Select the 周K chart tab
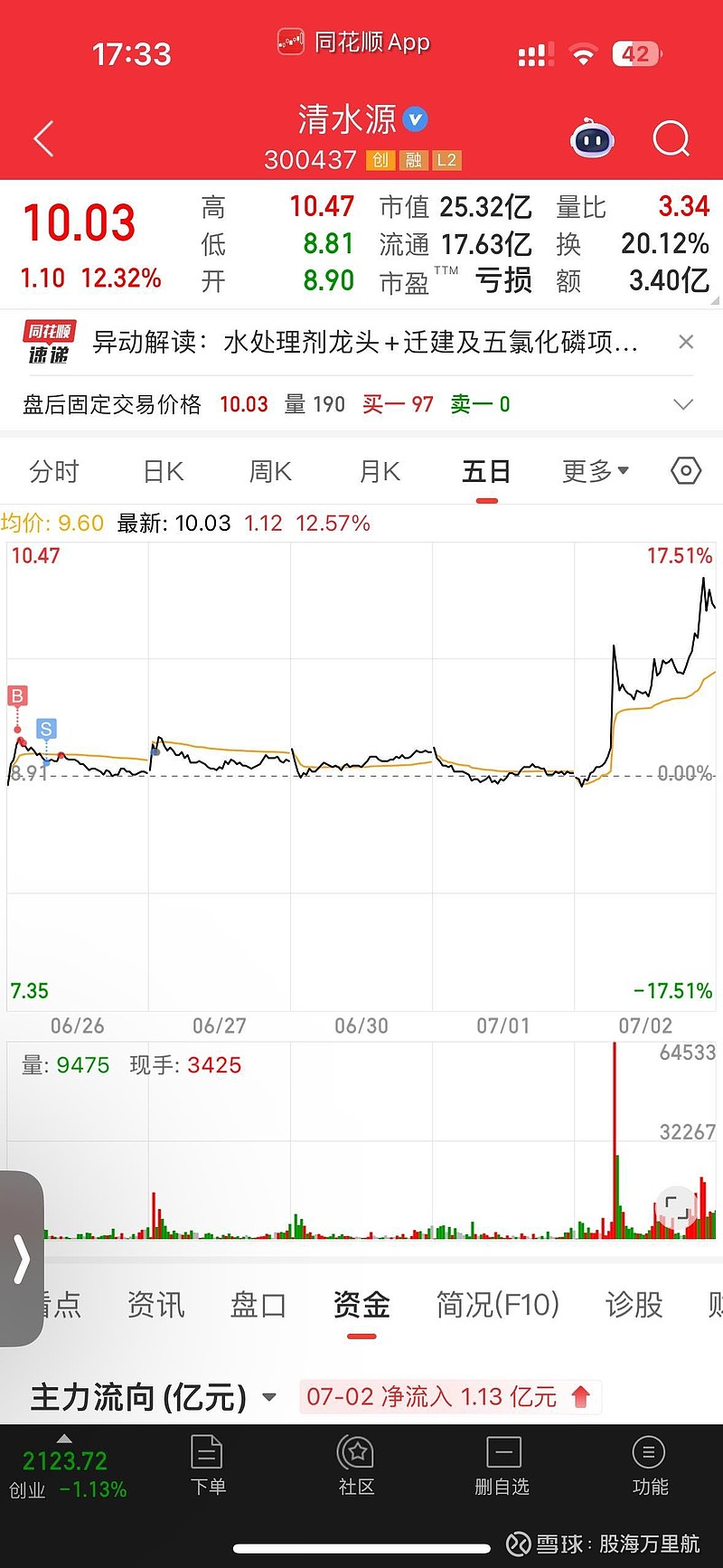 (270, 471)
